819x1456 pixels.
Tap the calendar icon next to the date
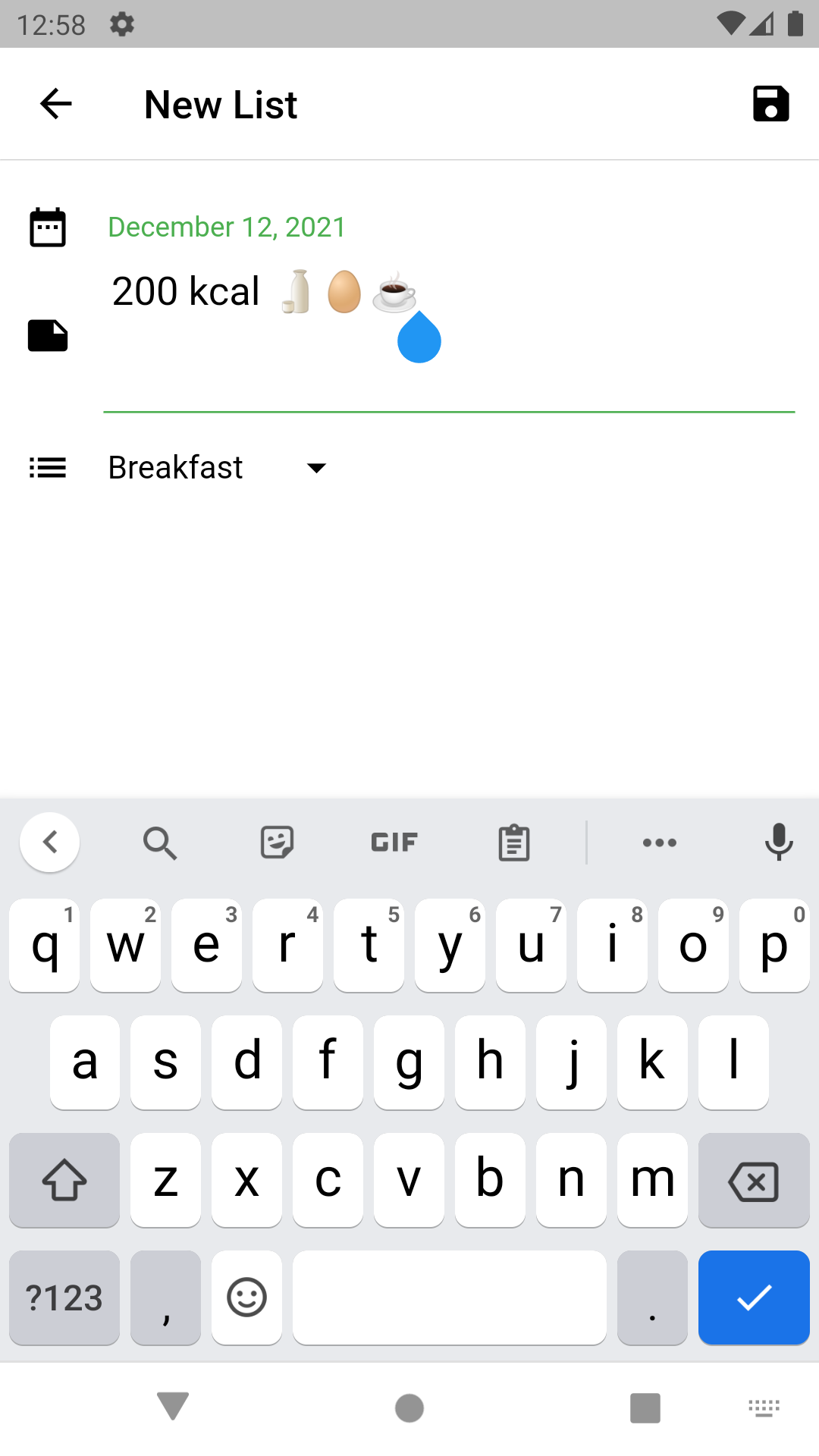coord(48,225)
